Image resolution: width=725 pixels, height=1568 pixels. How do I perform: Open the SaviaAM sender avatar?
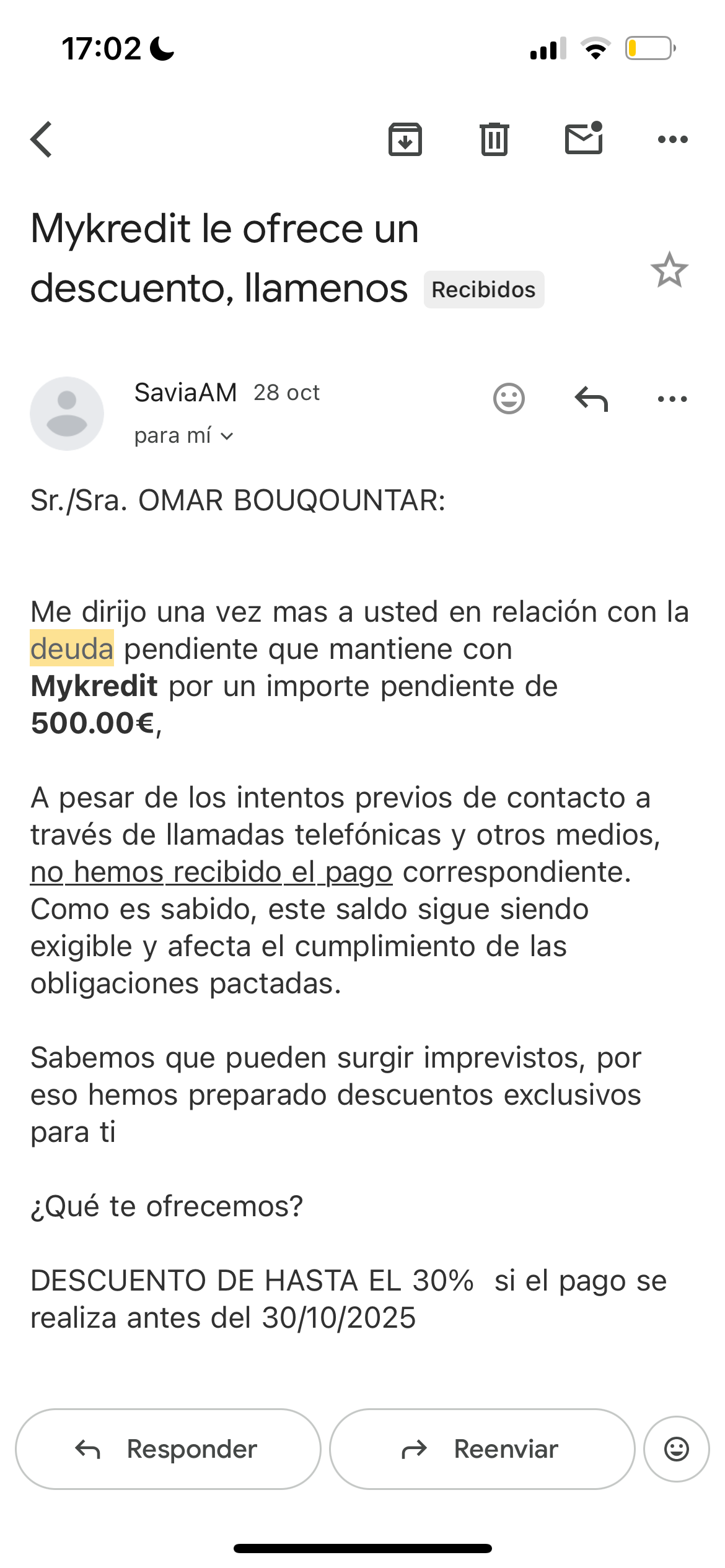67,414
